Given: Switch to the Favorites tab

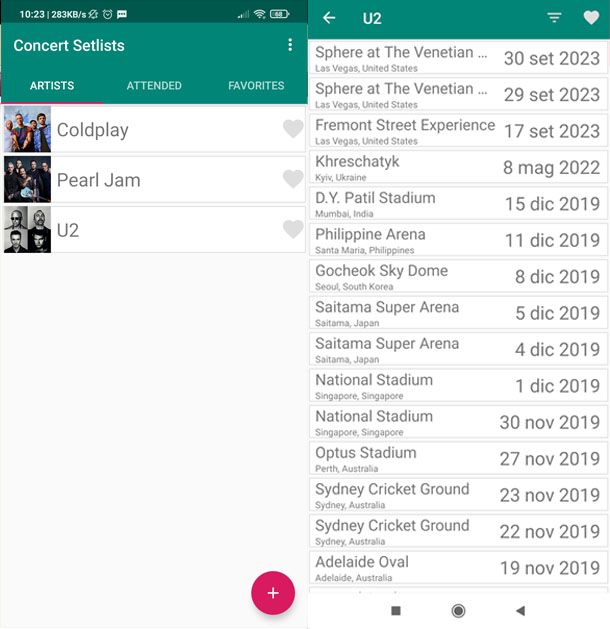Looking at the screenshot, I should click(256, 86).
